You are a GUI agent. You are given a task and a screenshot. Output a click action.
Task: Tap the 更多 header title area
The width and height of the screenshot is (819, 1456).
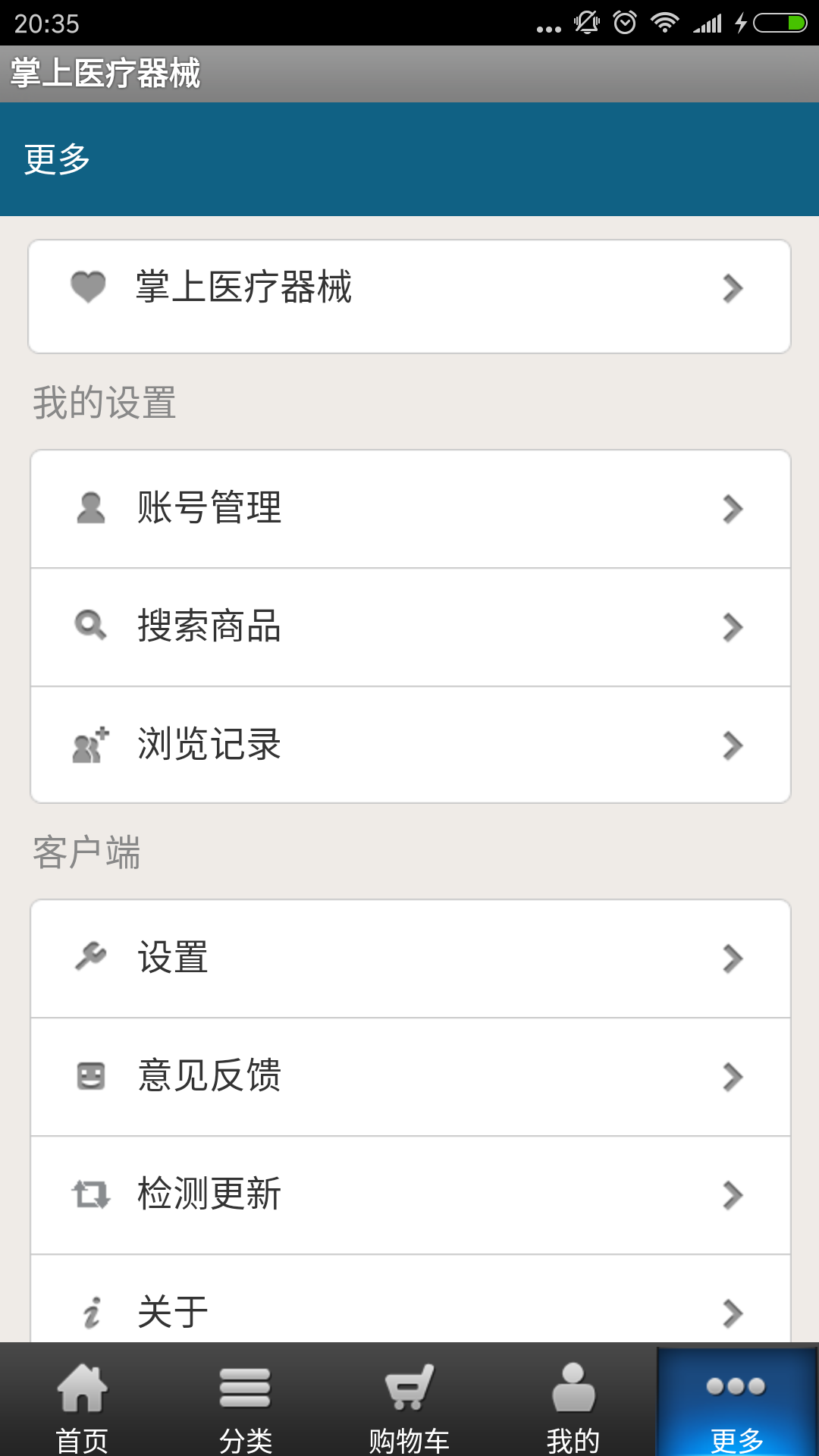58,159
